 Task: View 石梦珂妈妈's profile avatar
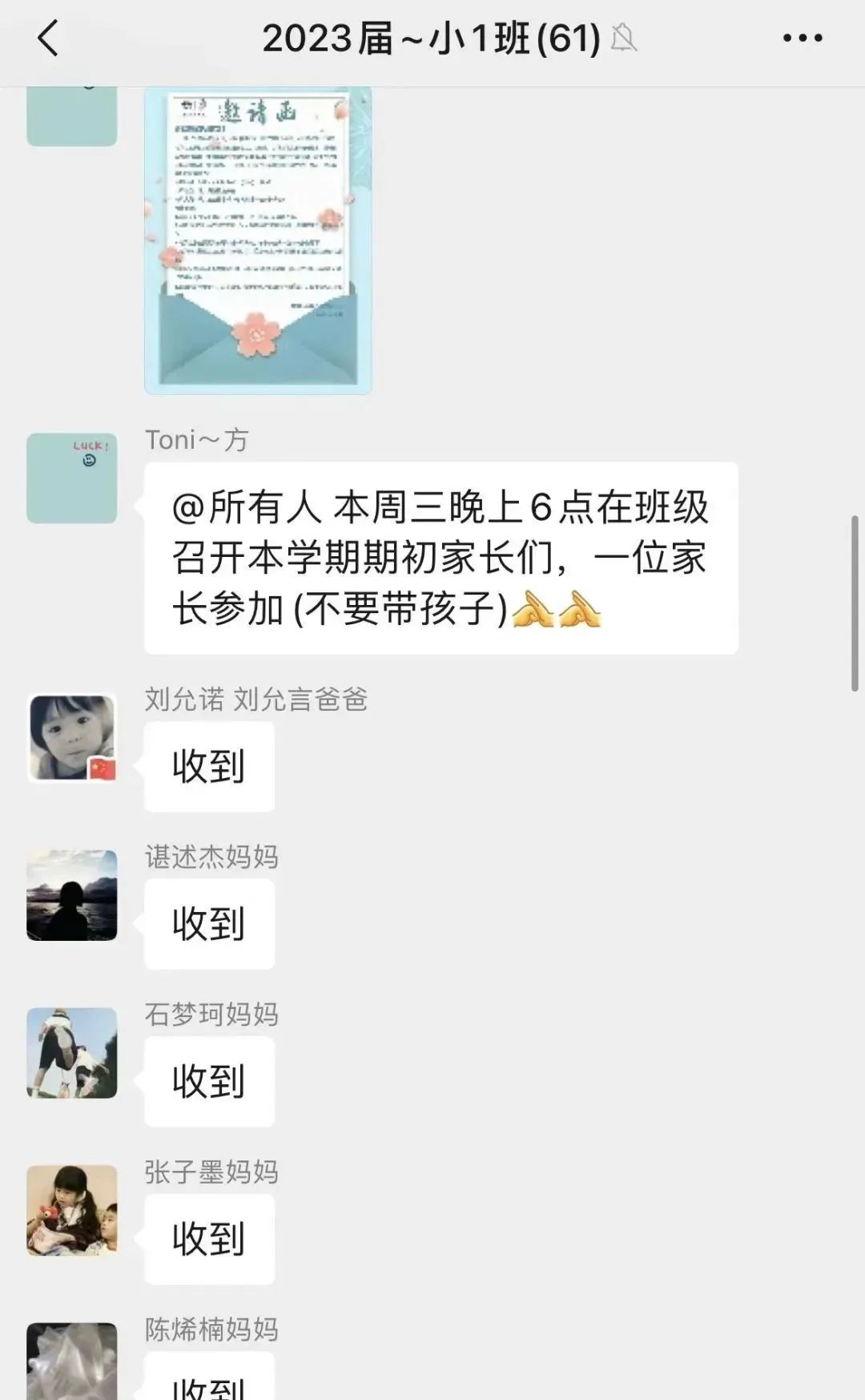pyautogui.click(x=72, y=1052)
